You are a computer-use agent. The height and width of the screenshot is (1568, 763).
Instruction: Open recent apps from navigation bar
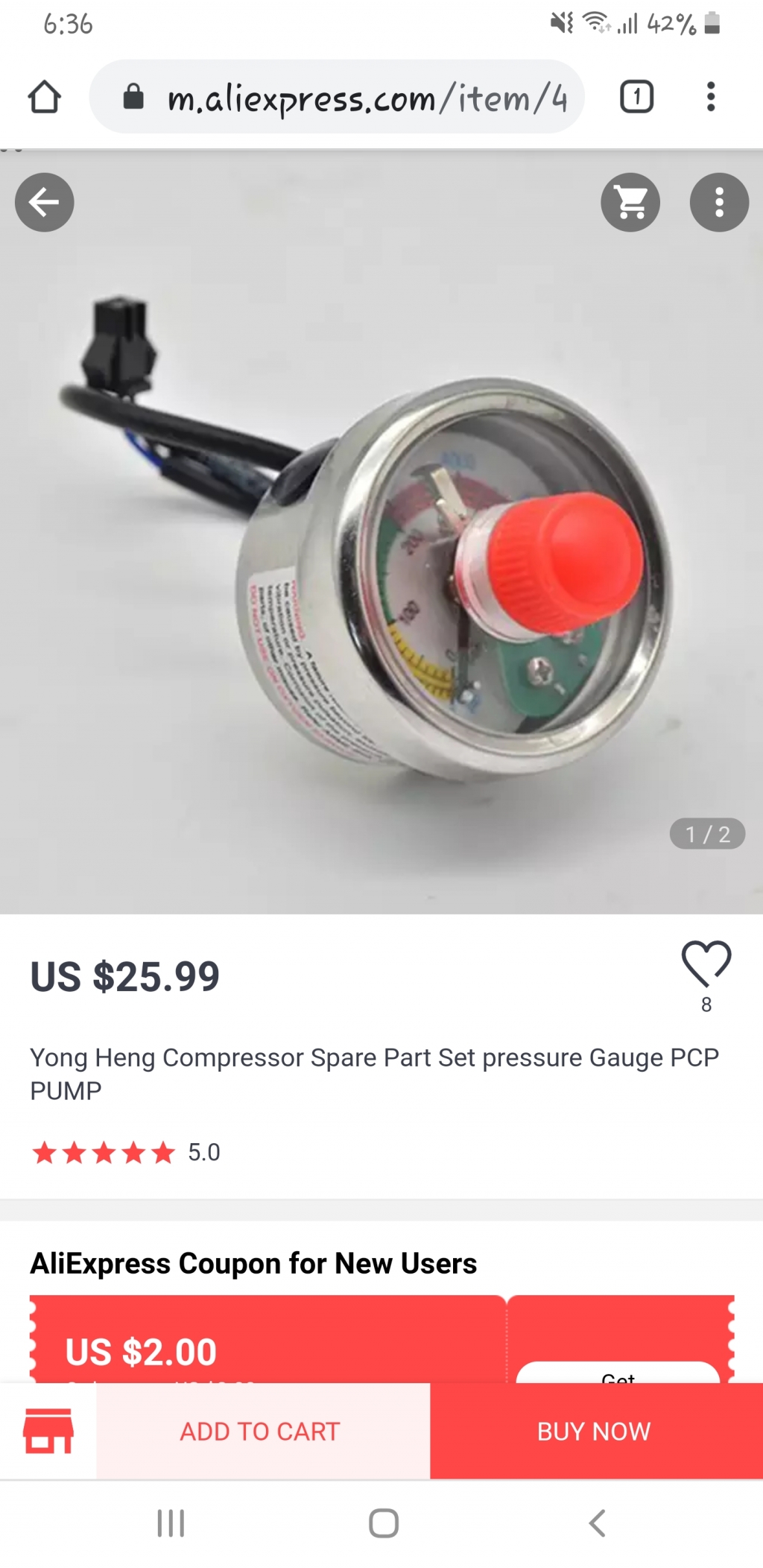coord(171,1523)
